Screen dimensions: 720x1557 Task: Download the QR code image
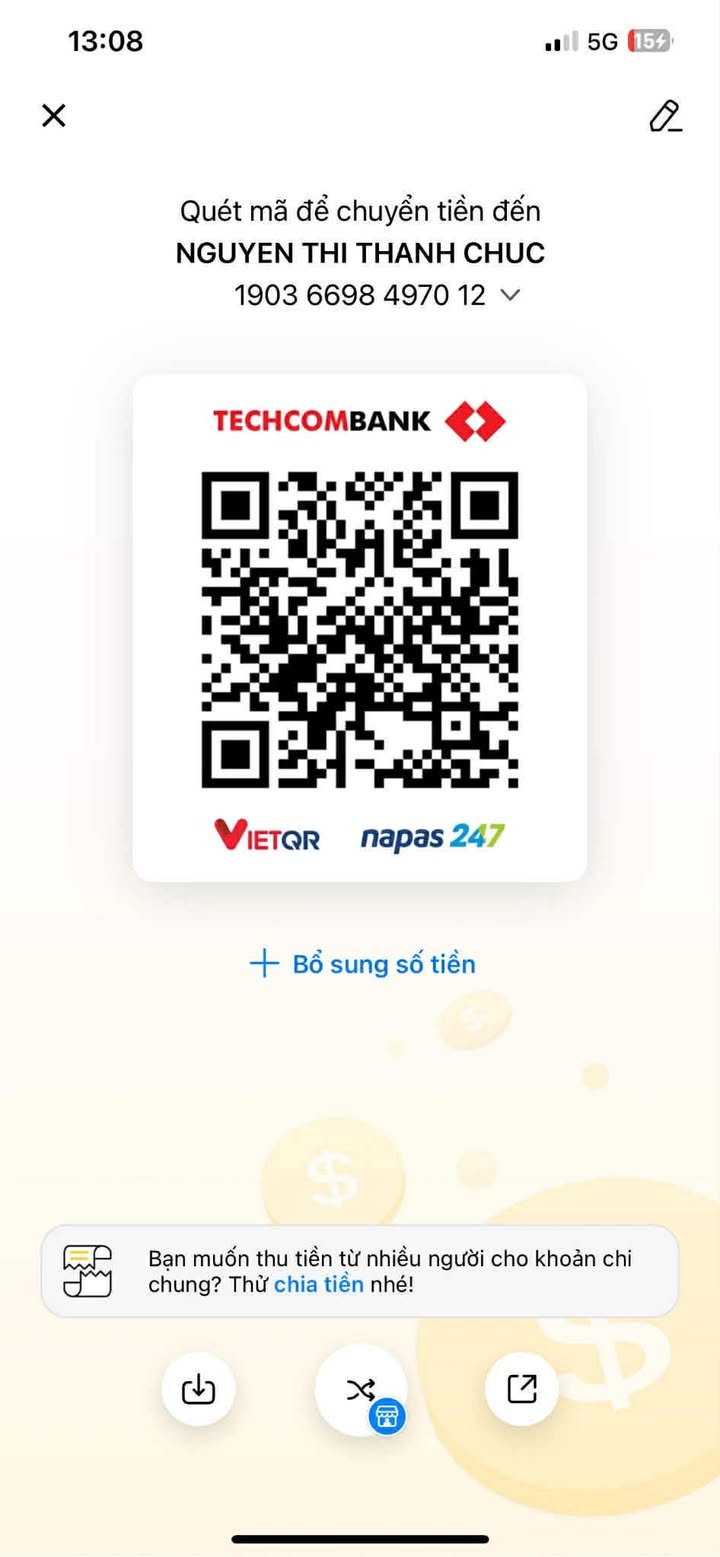pyautogui.click(x=198, y=1388)
